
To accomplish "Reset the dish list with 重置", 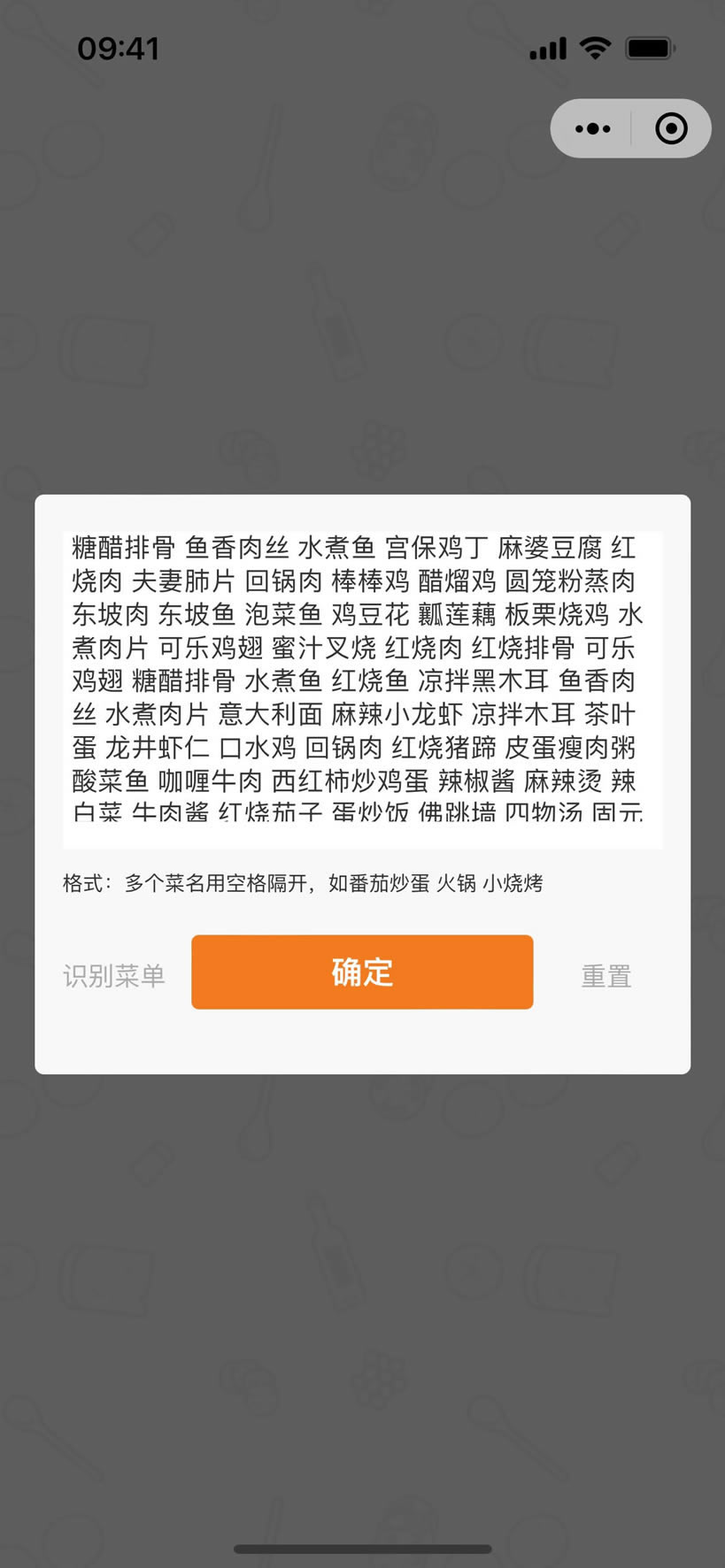I will (x=606, y=976).
